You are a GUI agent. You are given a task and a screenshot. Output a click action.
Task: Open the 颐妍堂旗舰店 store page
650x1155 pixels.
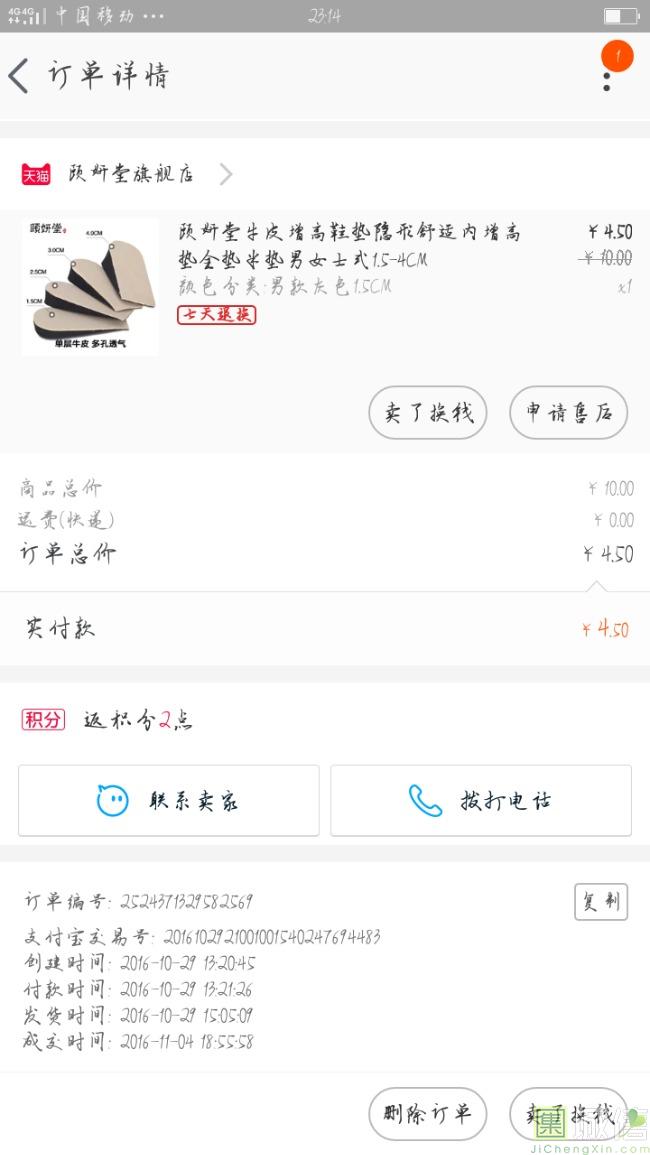point(130,174)
